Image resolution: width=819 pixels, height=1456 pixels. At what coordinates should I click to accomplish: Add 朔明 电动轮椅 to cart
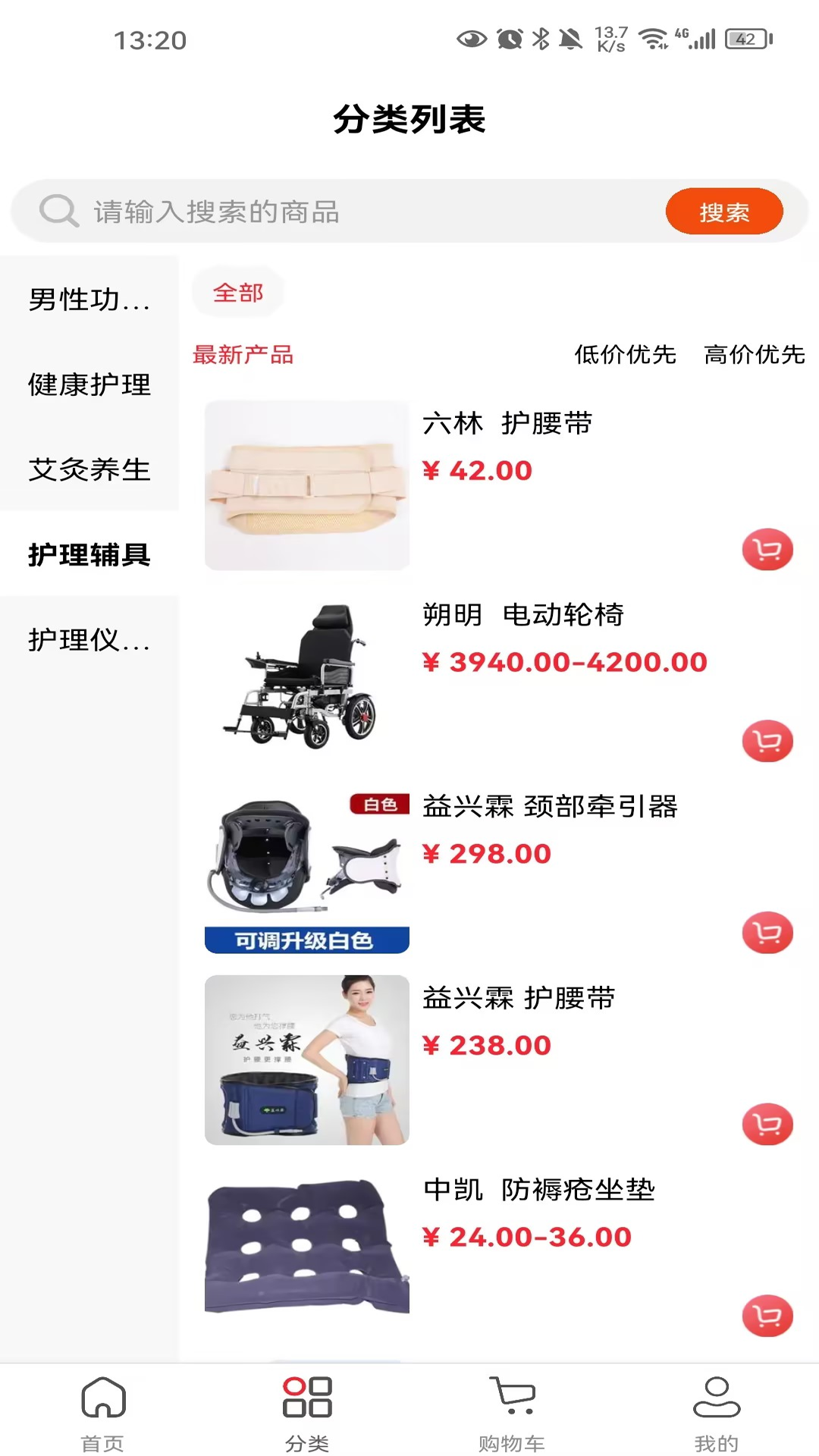[767, 741]
